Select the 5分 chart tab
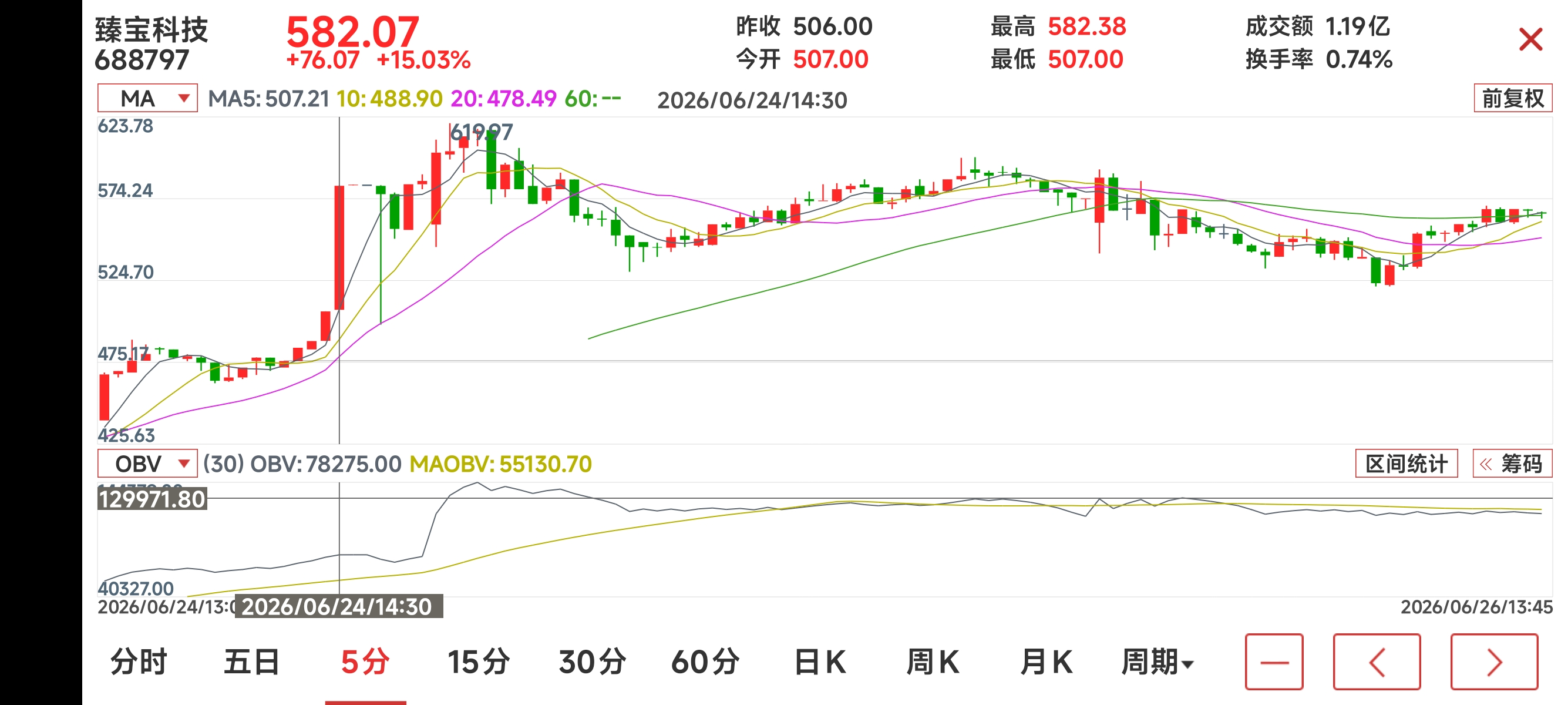The width and height of the screenshot is (1568, 705). pos(365,662)
